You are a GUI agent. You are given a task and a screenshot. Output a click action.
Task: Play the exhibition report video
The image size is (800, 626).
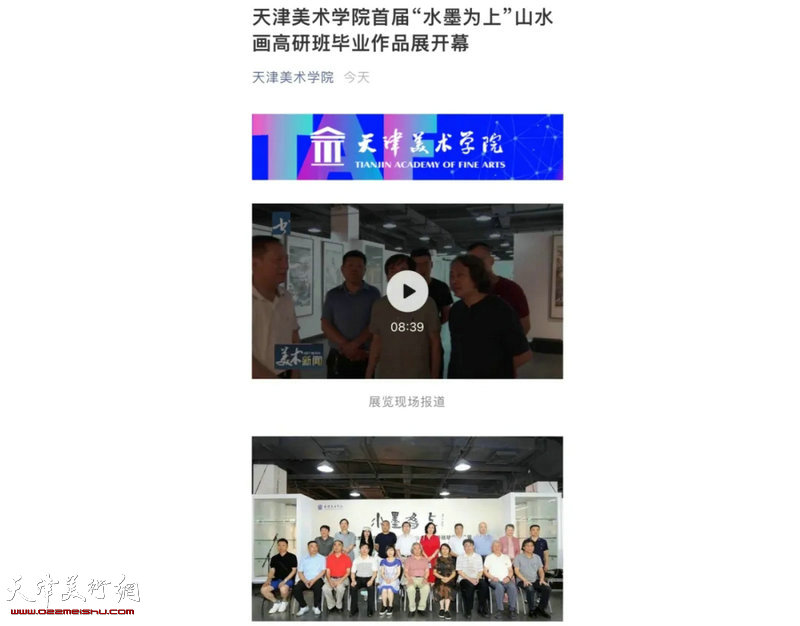407,292
